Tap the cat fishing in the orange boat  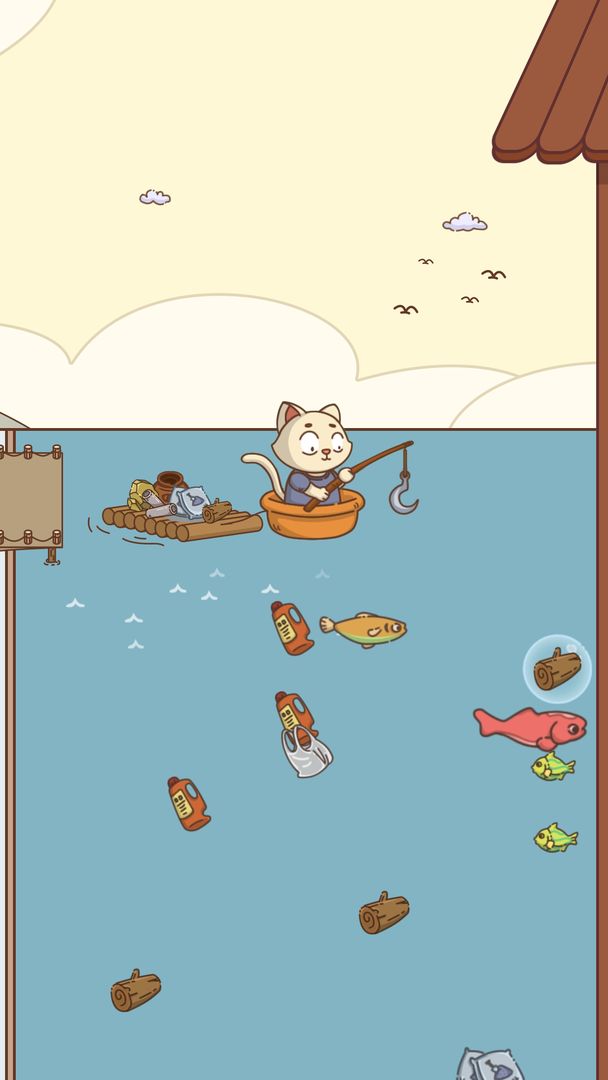tap(312, 455)
